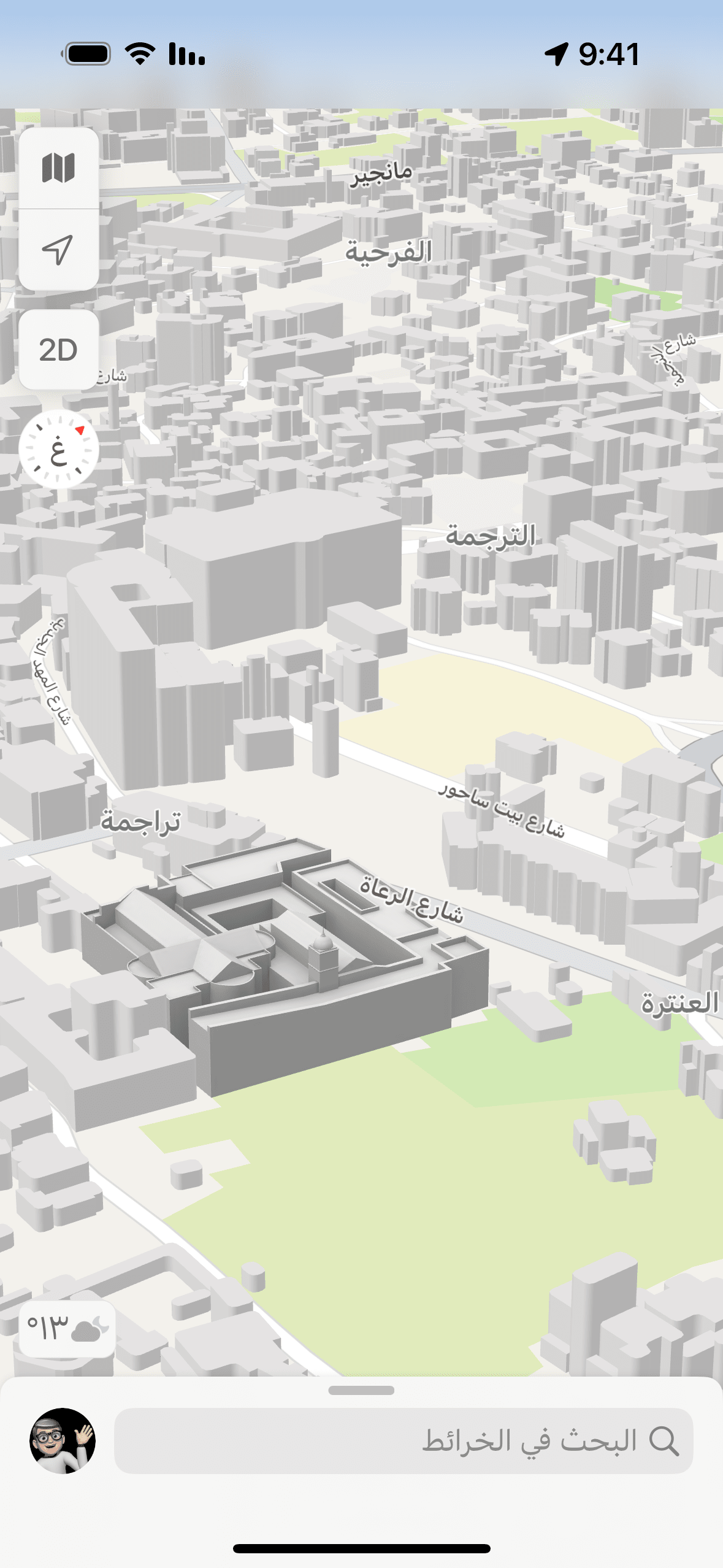This screenshot has height=1568, width=723.
Task: Open the profile avatar menu
Action: [x=63, y=1441]
